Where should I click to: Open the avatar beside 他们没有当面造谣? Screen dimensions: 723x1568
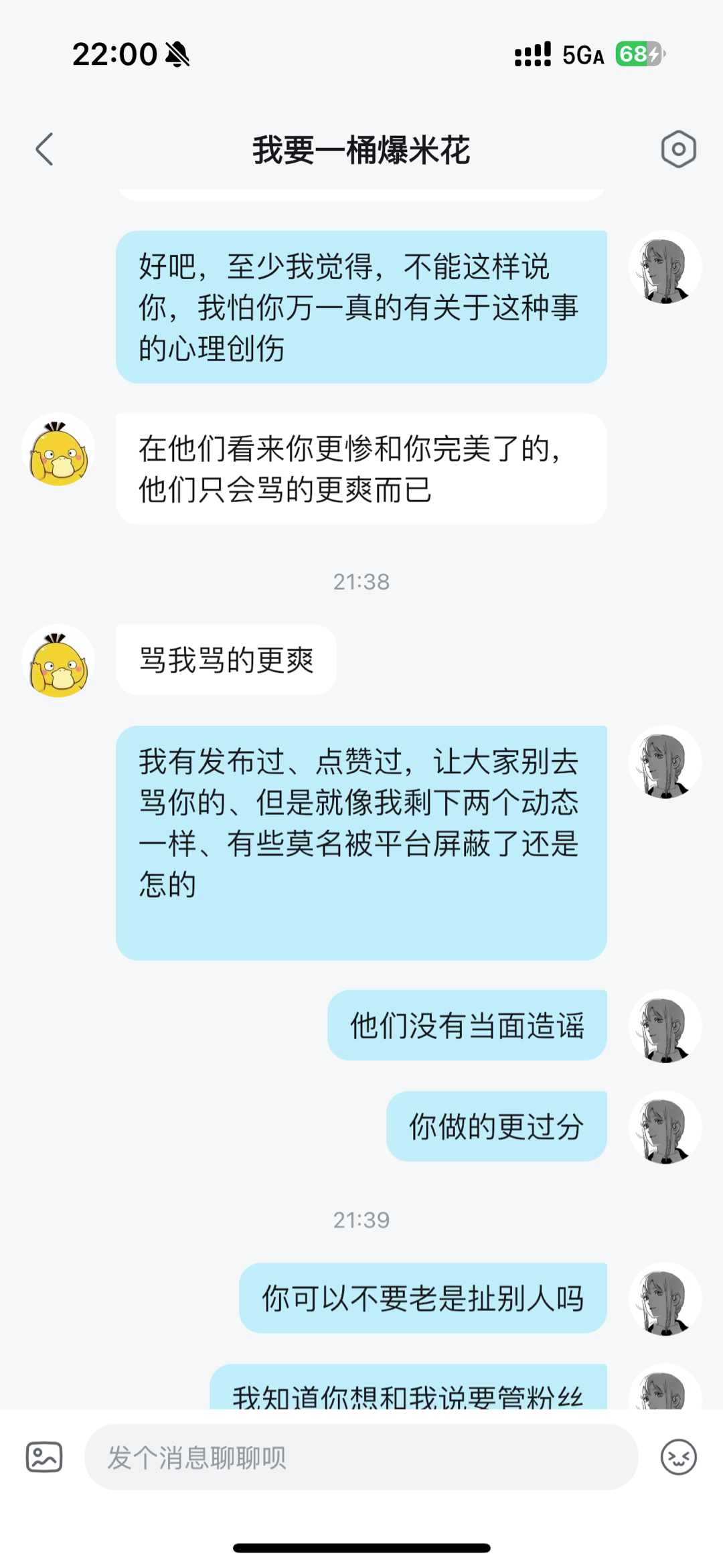point(665,1026)
